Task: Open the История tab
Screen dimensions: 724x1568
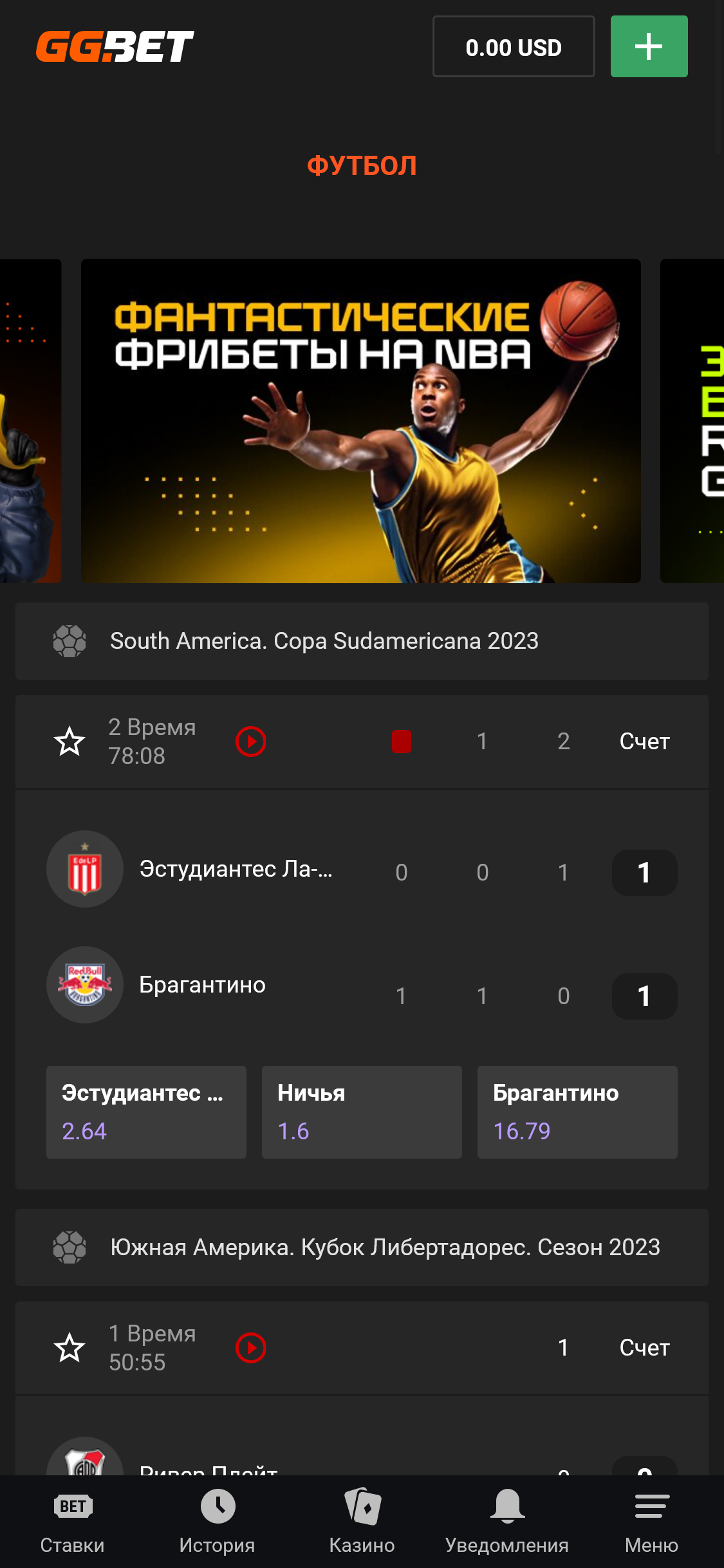Action: (218, 1522)
